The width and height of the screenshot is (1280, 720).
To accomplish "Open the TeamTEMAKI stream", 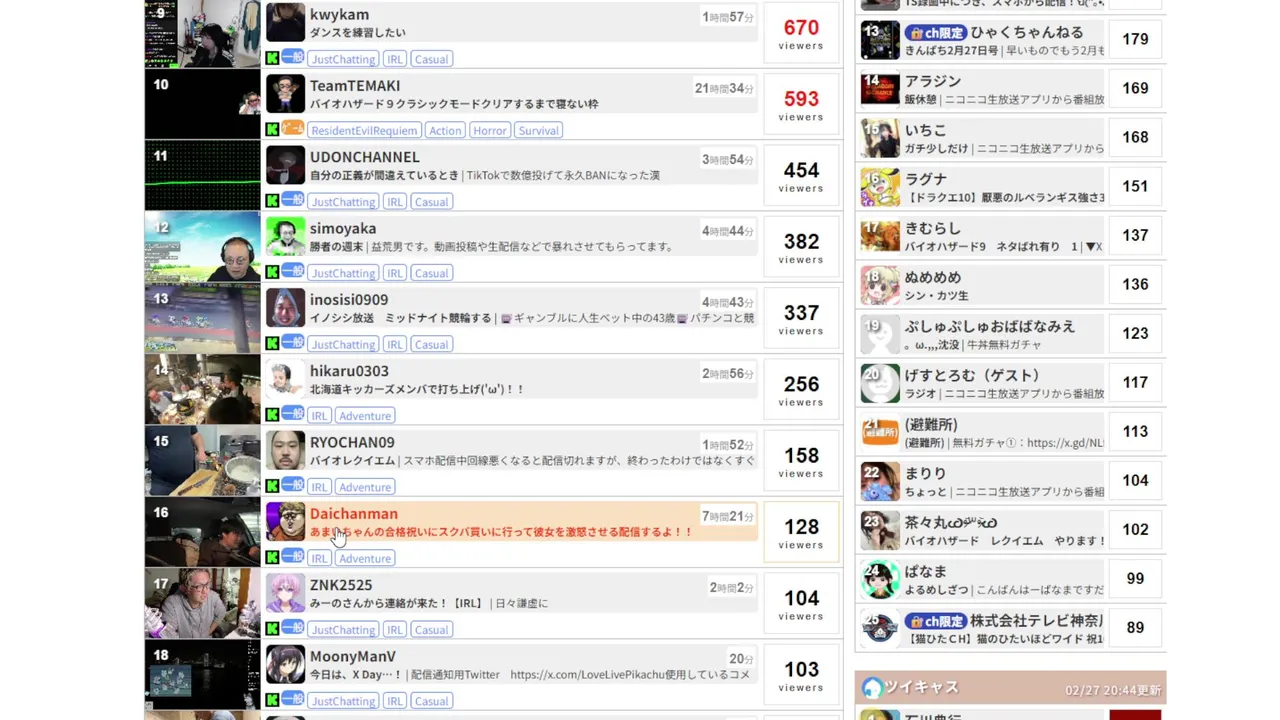I will [x=355, y=86].
